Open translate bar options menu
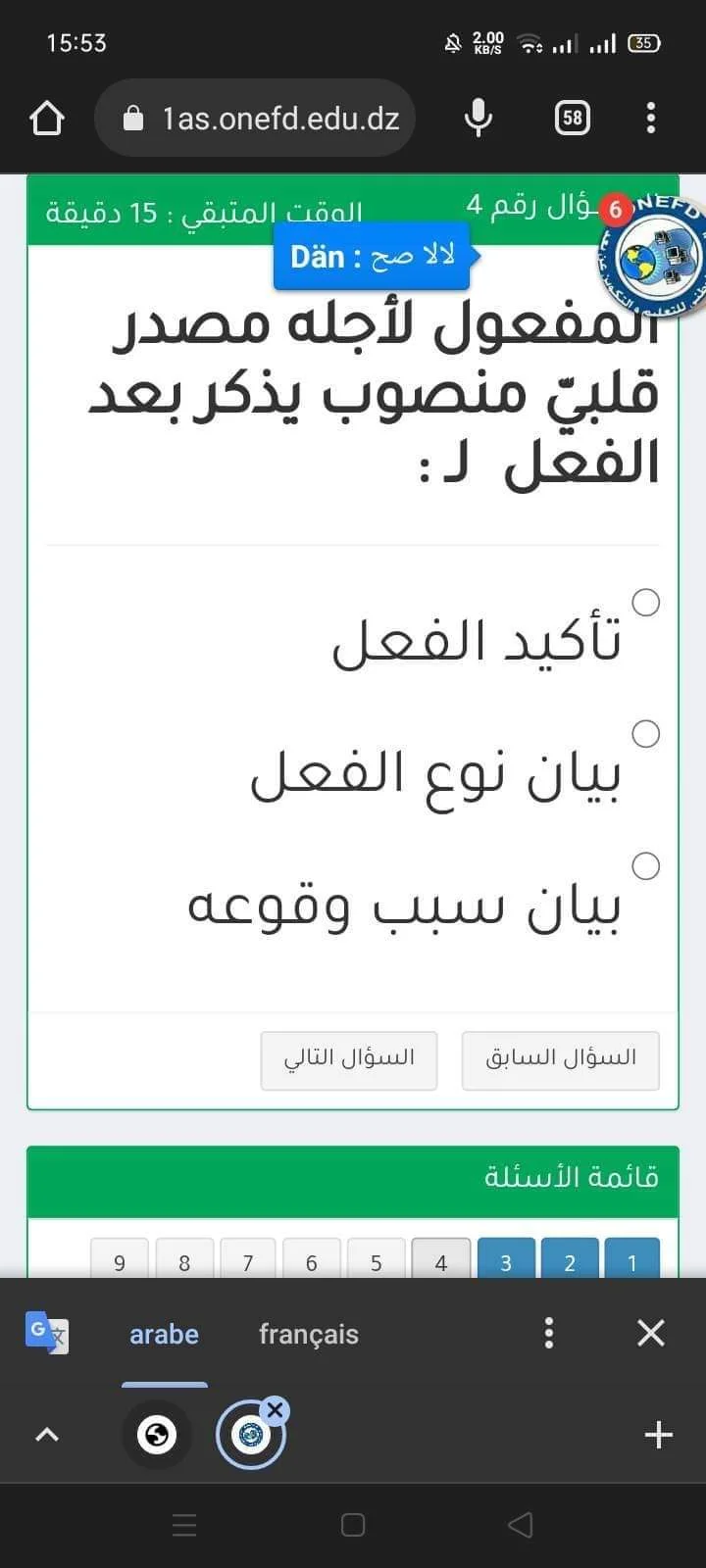The height and width of the screenshot is (1568, 706). tap(549, 1333)
